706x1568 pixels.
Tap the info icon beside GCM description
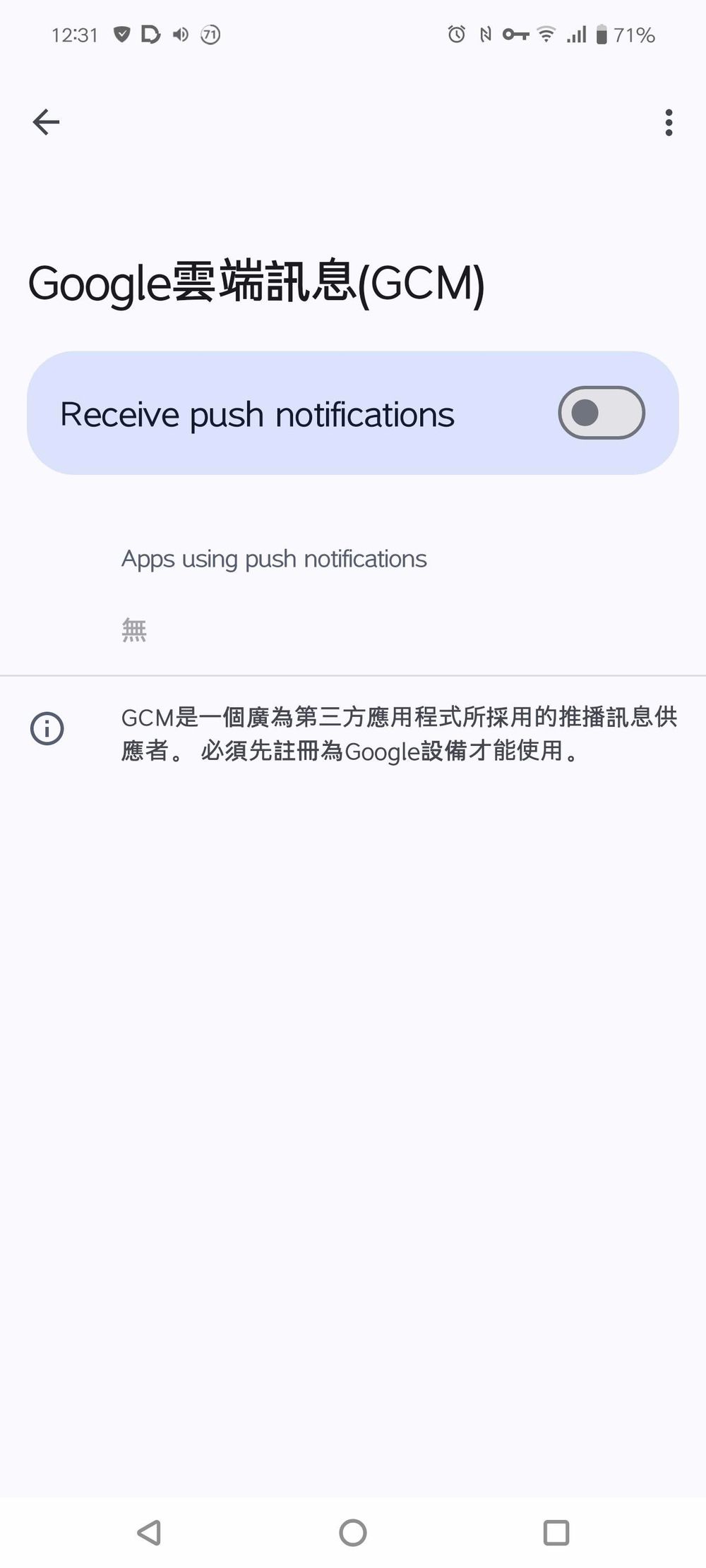47,728
